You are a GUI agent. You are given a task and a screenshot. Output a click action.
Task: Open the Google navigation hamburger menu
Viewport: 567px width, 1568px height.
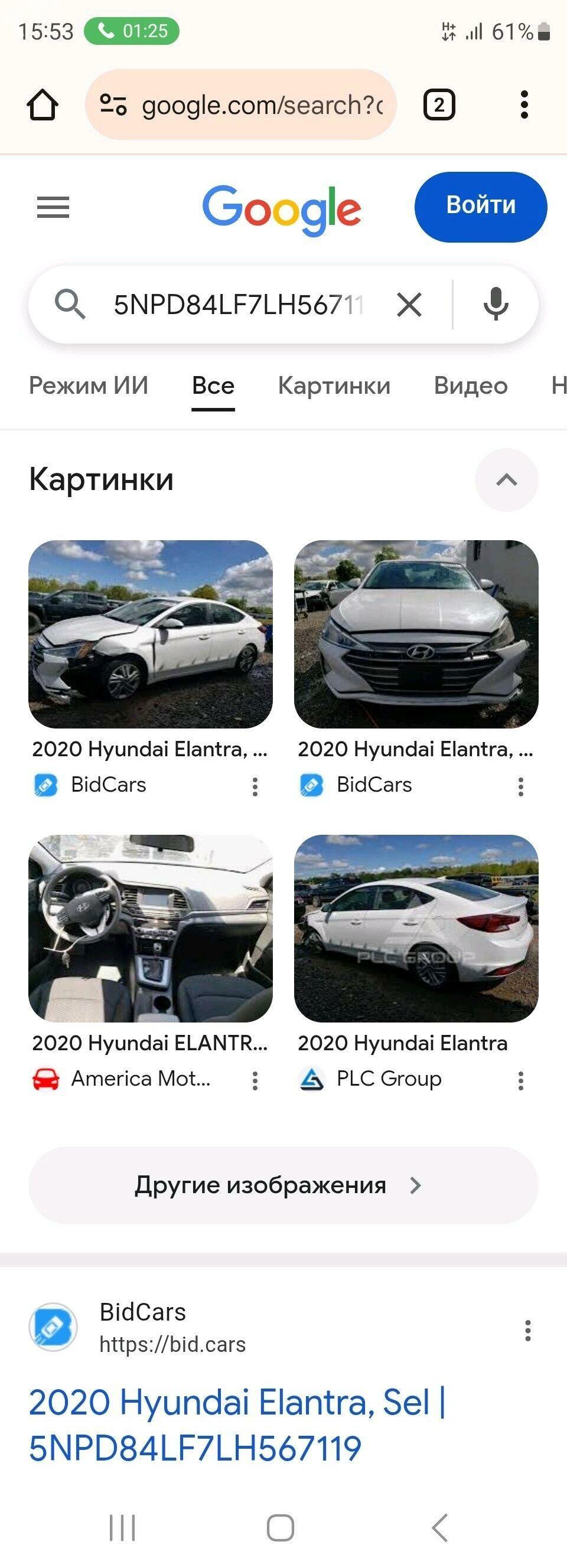click(53, 207)
